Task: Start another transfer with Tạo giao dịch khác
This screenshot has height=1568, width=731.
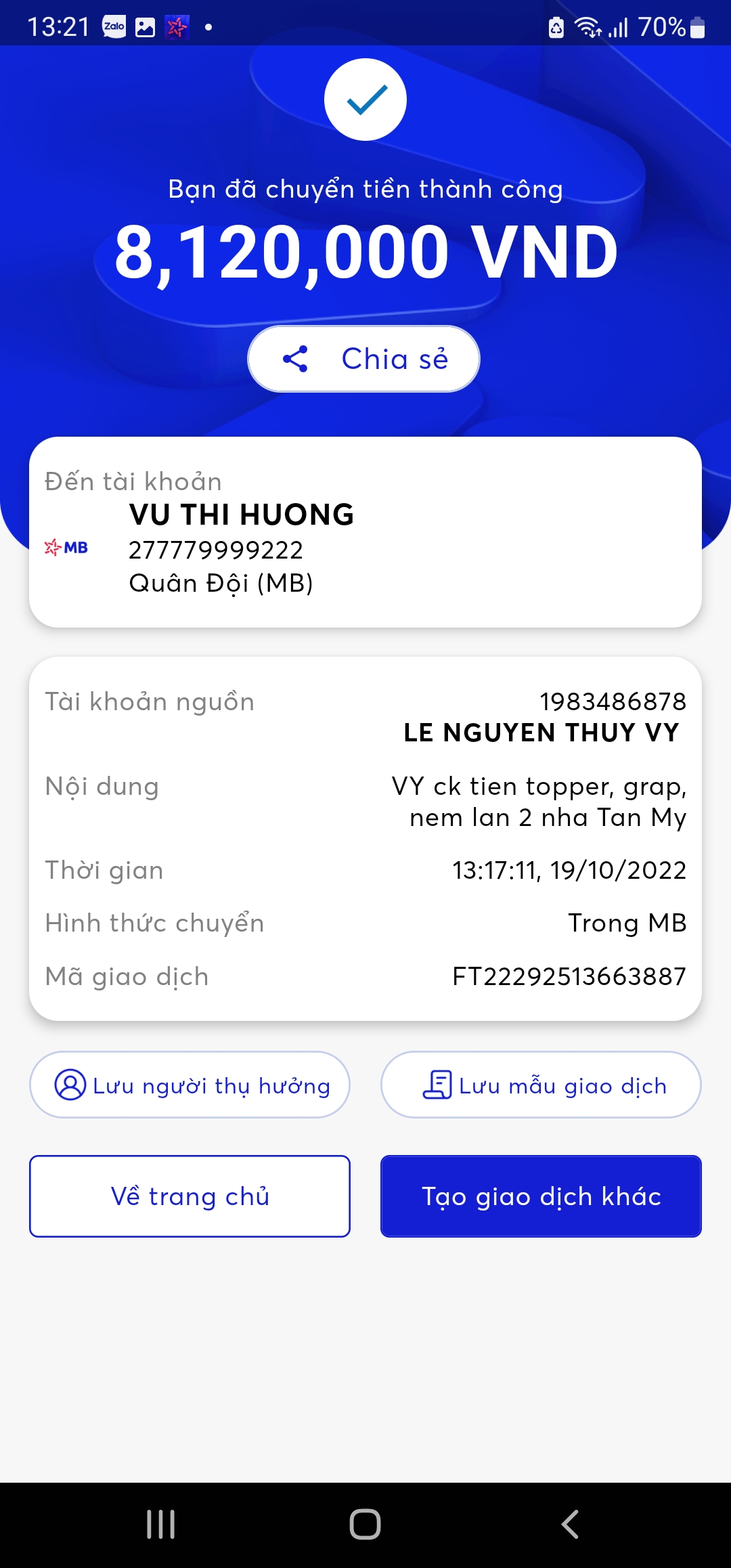Action: [x=541, y=1196]
